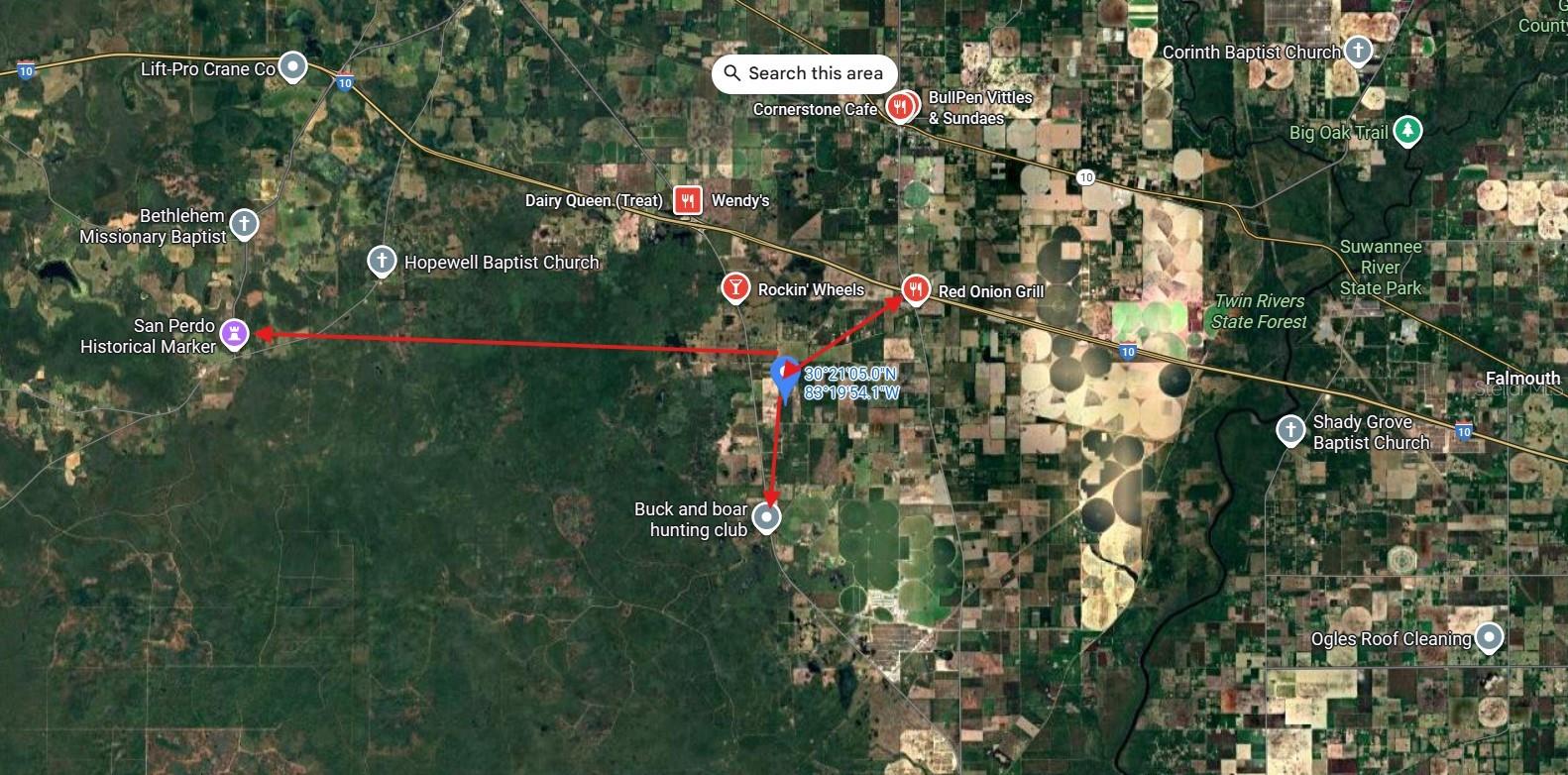This screenshot has width=1568, height=775.
Task: Open the Cornerstone Cafe restaurant pin
Action: [900, 106]
